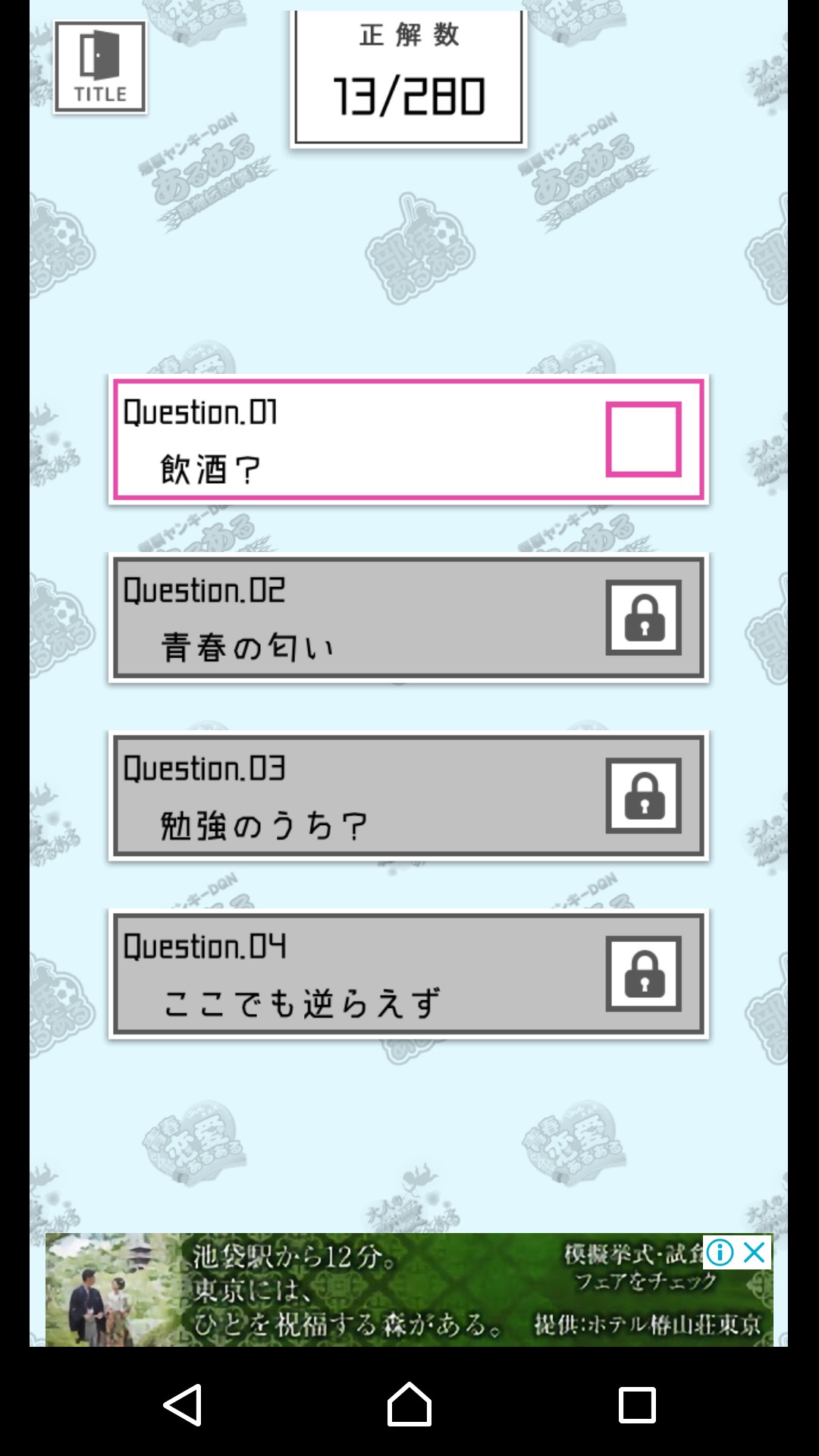The width and height of the screenshot is (819, 1456).
Task: Open the ad info icon
Action: [720, 1252]
